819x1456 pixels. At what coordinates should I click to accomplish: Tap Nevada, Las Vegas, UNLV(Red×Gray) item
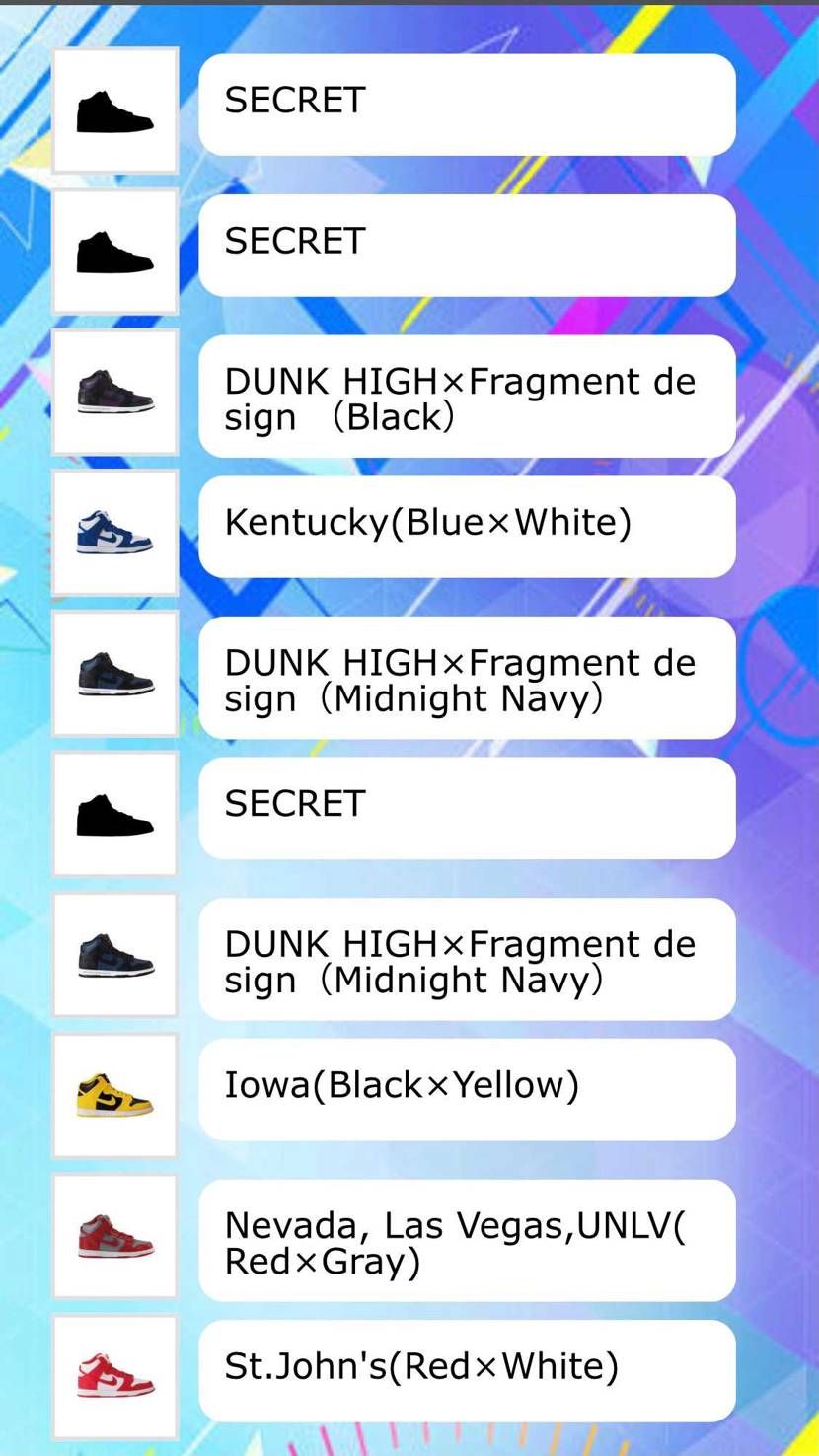[466, 1242]
